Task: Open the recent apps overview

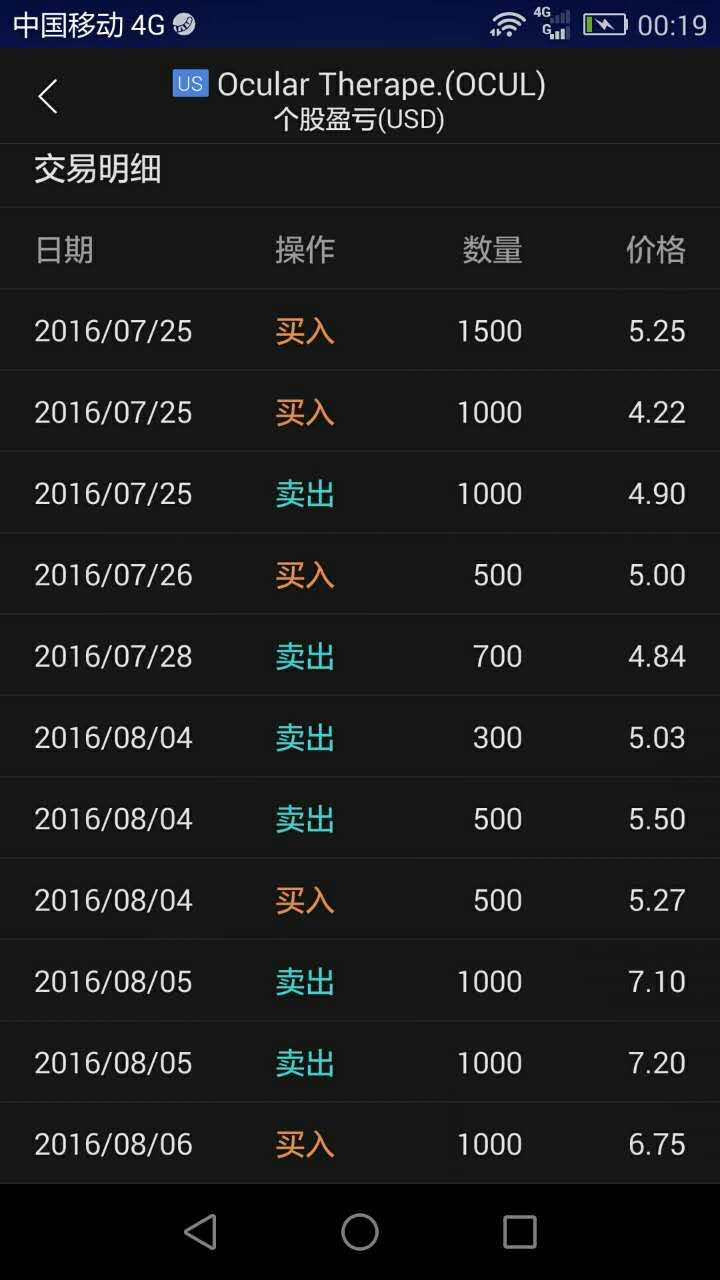Action: [519, 1232]
